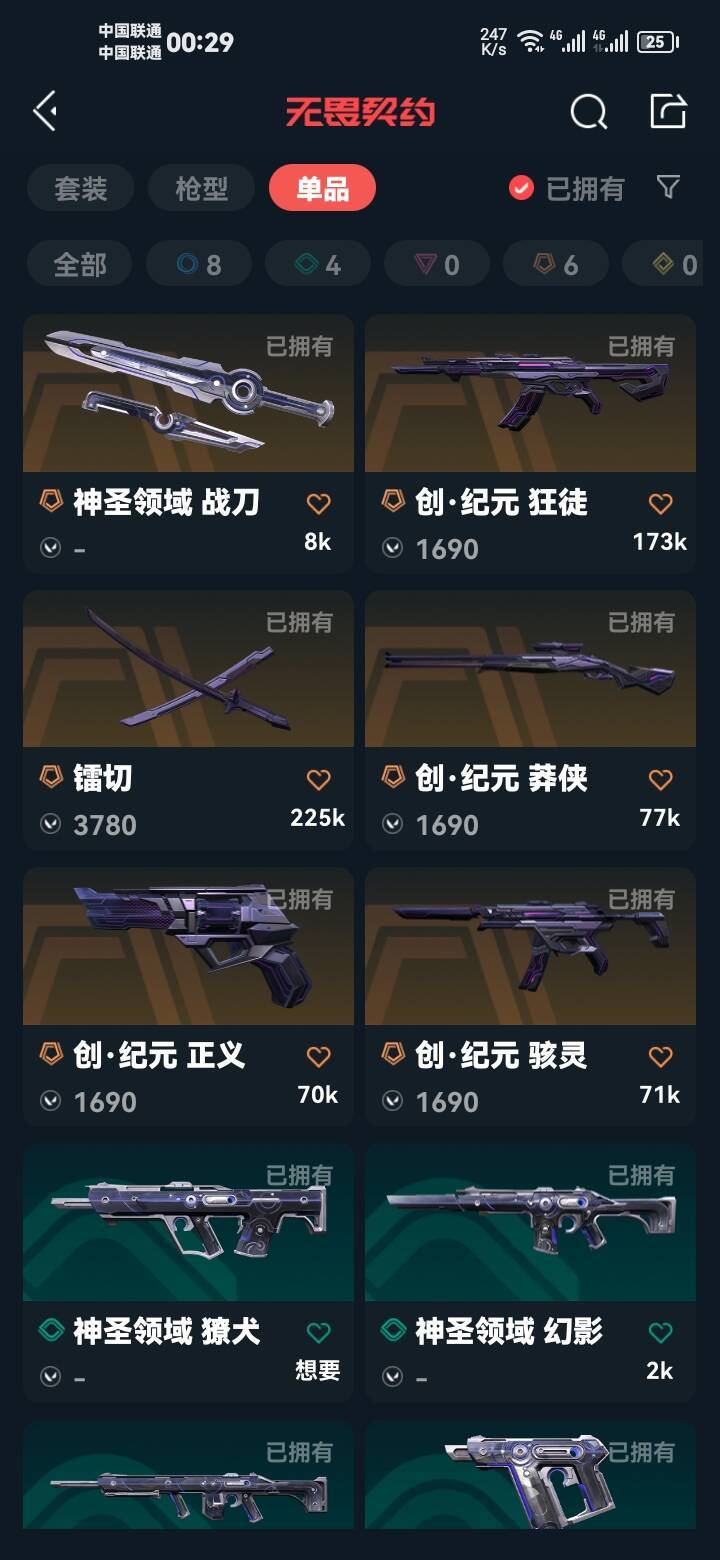Open the 创·纪元 骇灵 card
720x1560 pixels.
[530, 997]
